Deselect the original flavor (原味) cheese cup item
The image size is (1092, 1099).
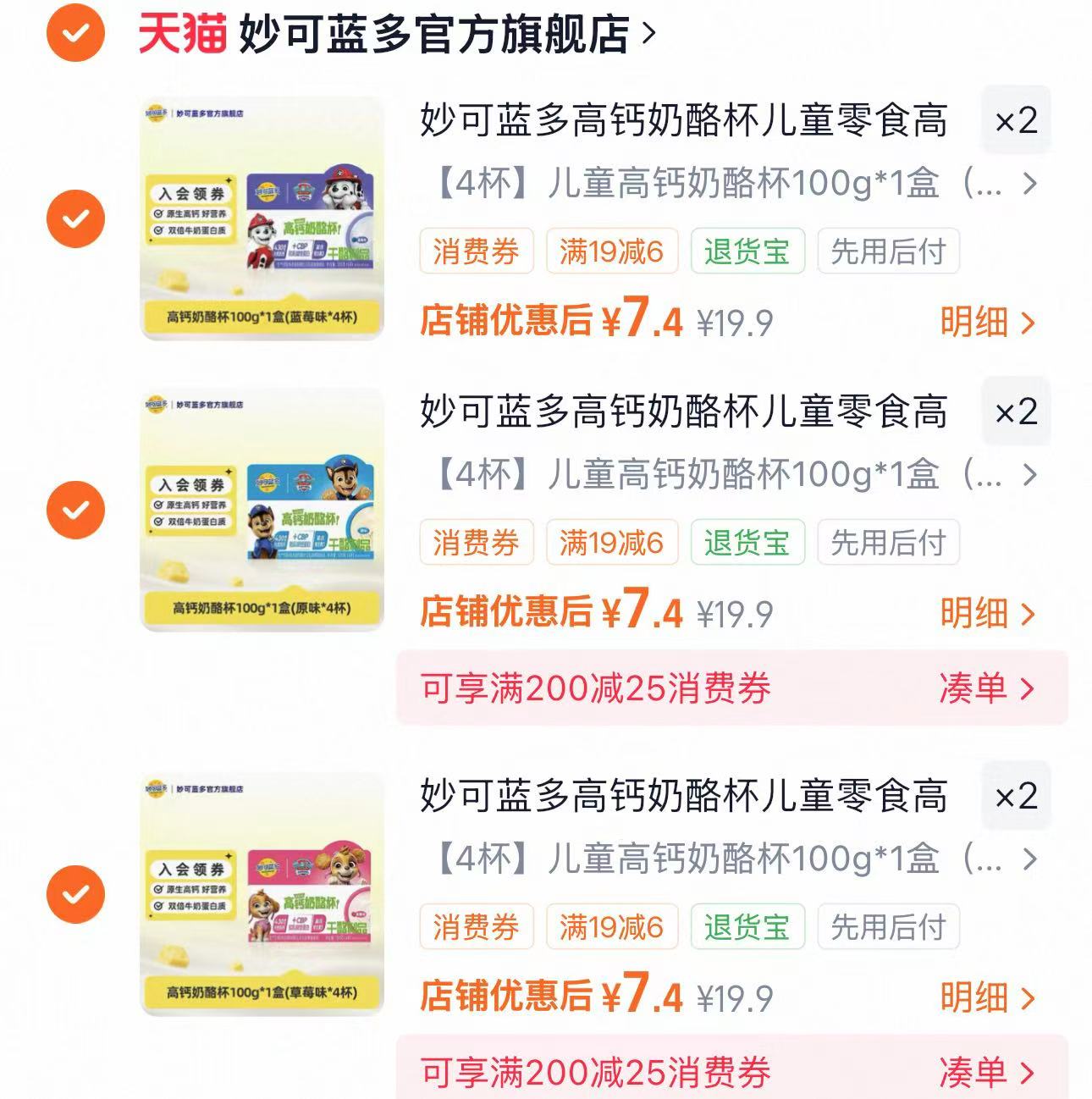coord(76,510)
